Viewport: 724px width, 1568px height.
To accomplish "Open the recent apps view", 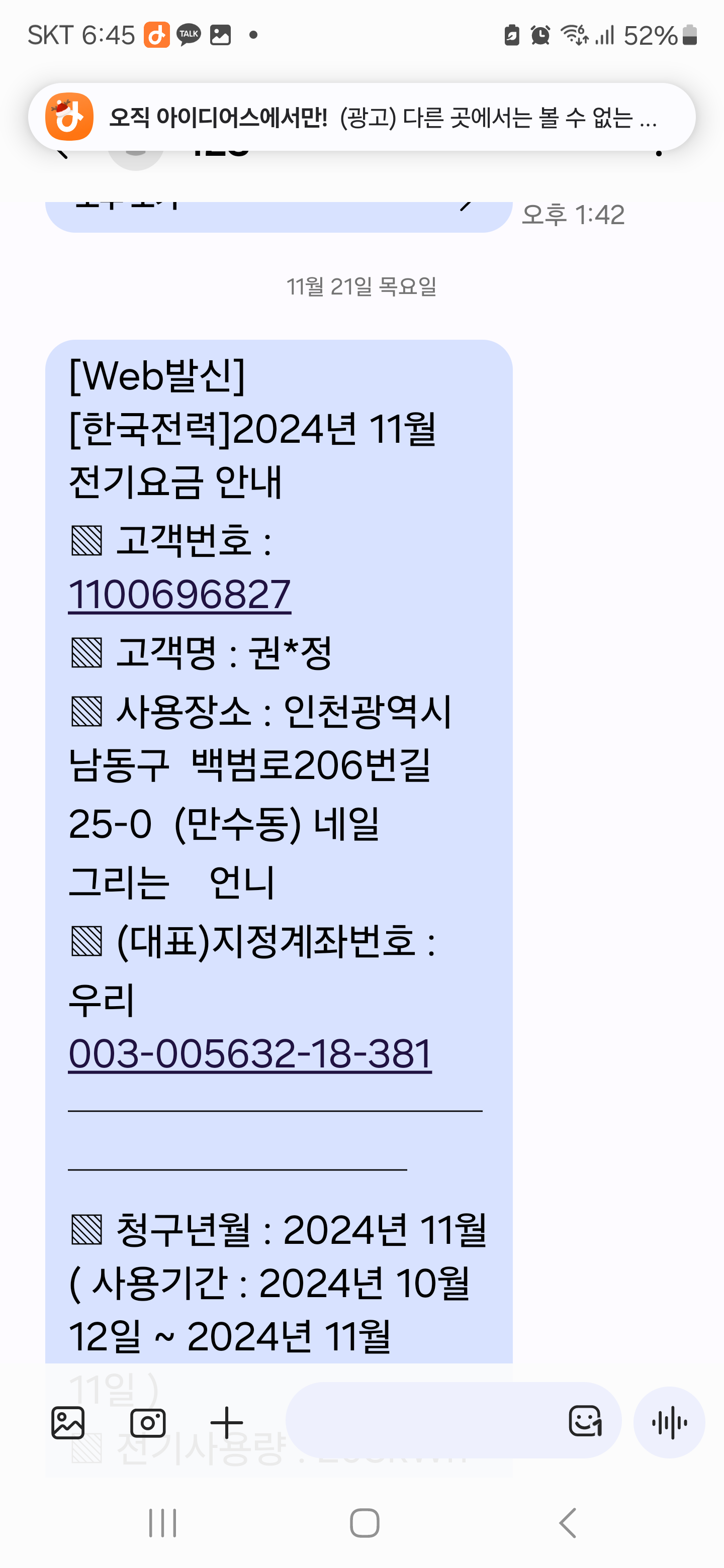I will pos(162,1523).
